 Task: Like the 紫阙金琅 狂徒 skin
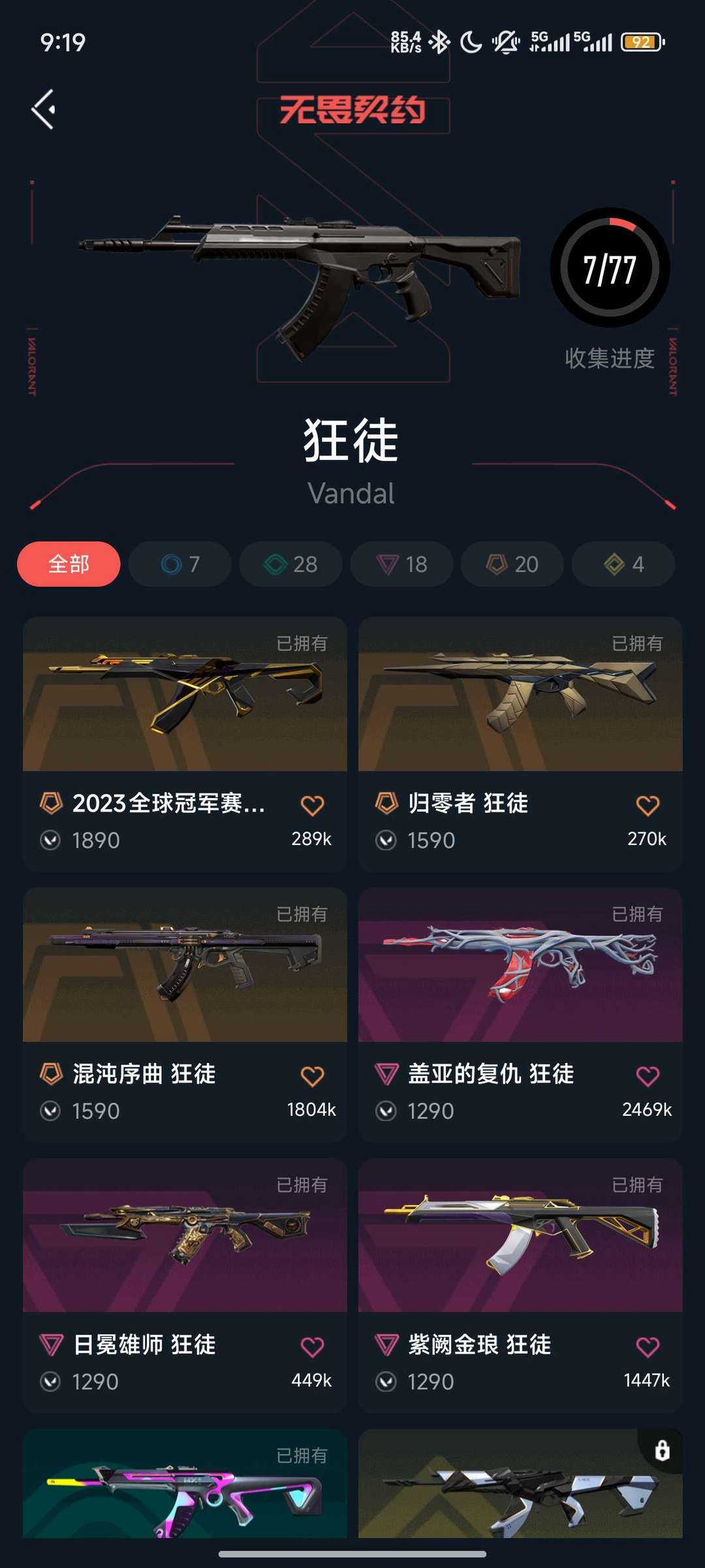[x=648, y=1347]
